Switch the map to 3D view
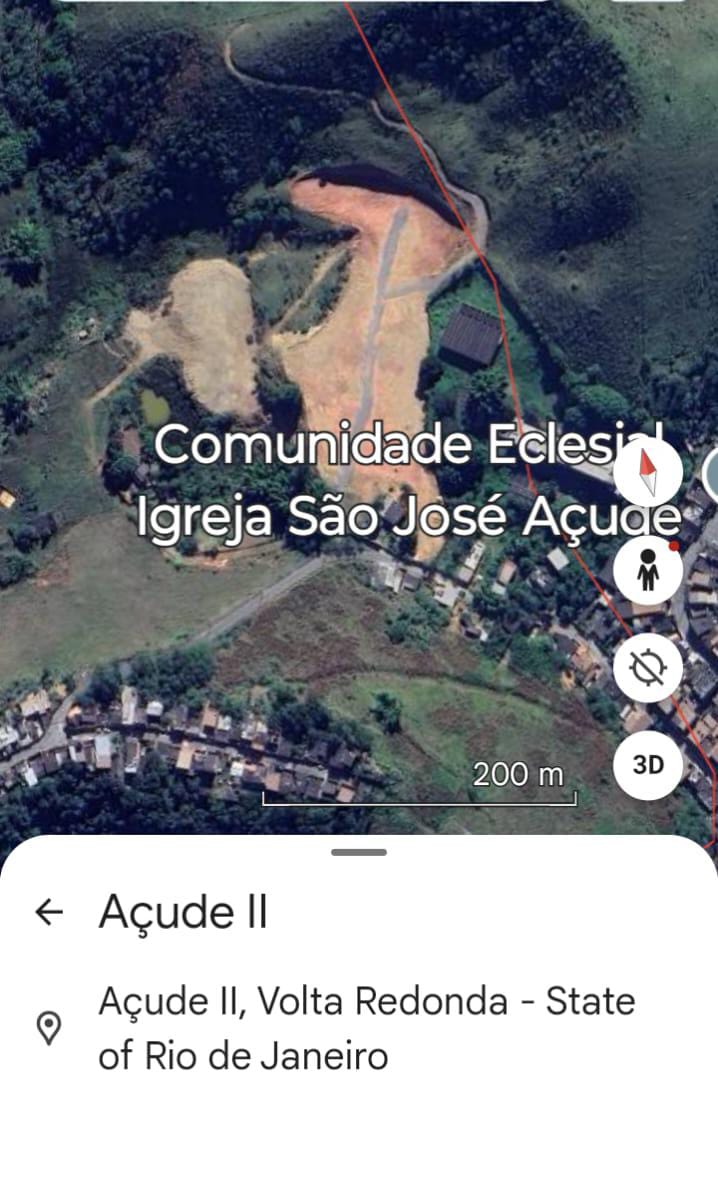 point(648,765)
